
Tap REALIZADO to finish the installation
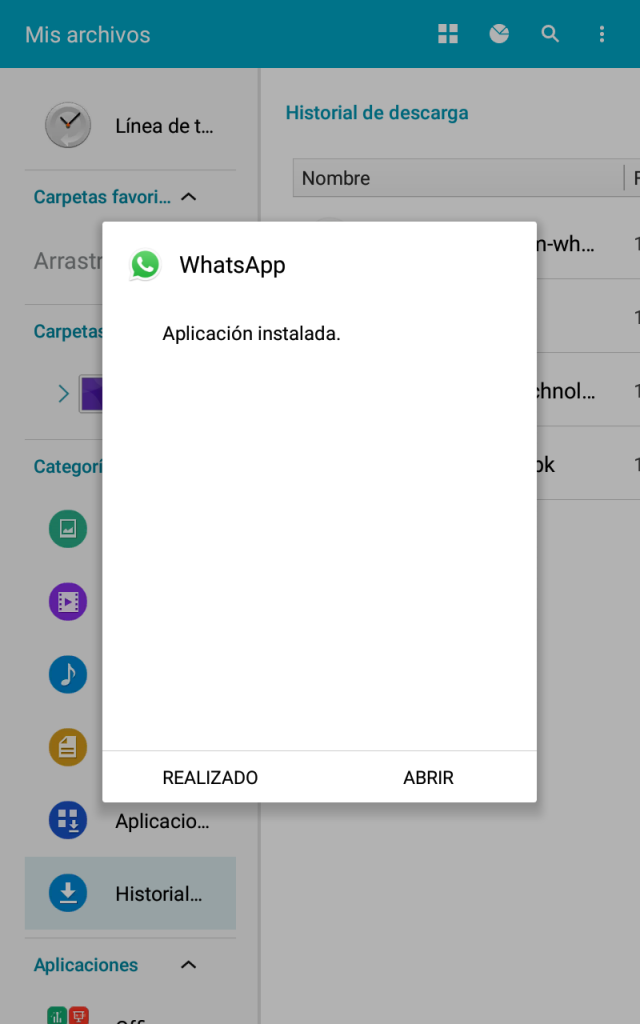[x=210, y=777]
